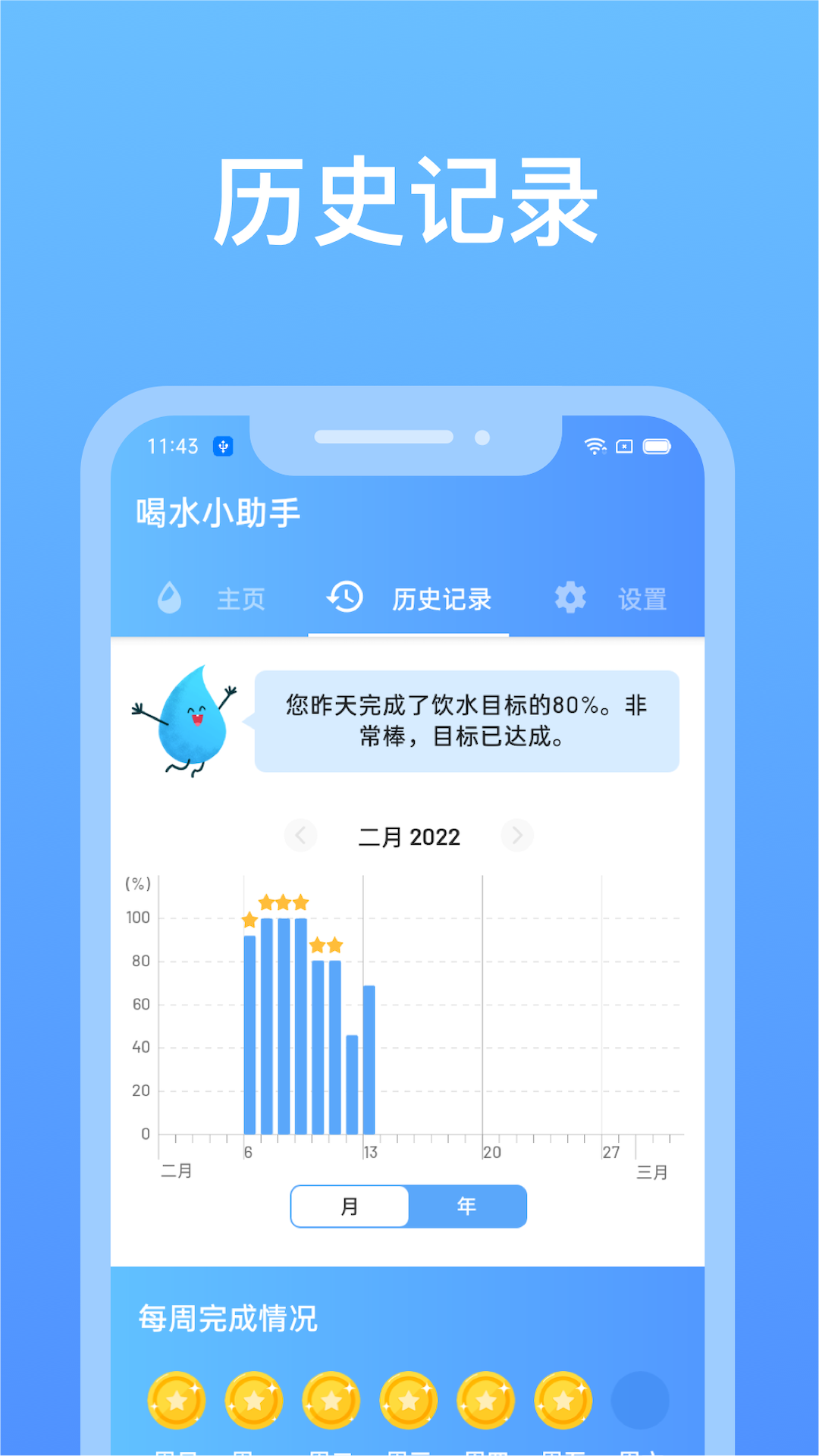Switch to the 主页 tab
Image resolution: width=819 pixels, height=1456 pixels.
(x=240, y=598)
